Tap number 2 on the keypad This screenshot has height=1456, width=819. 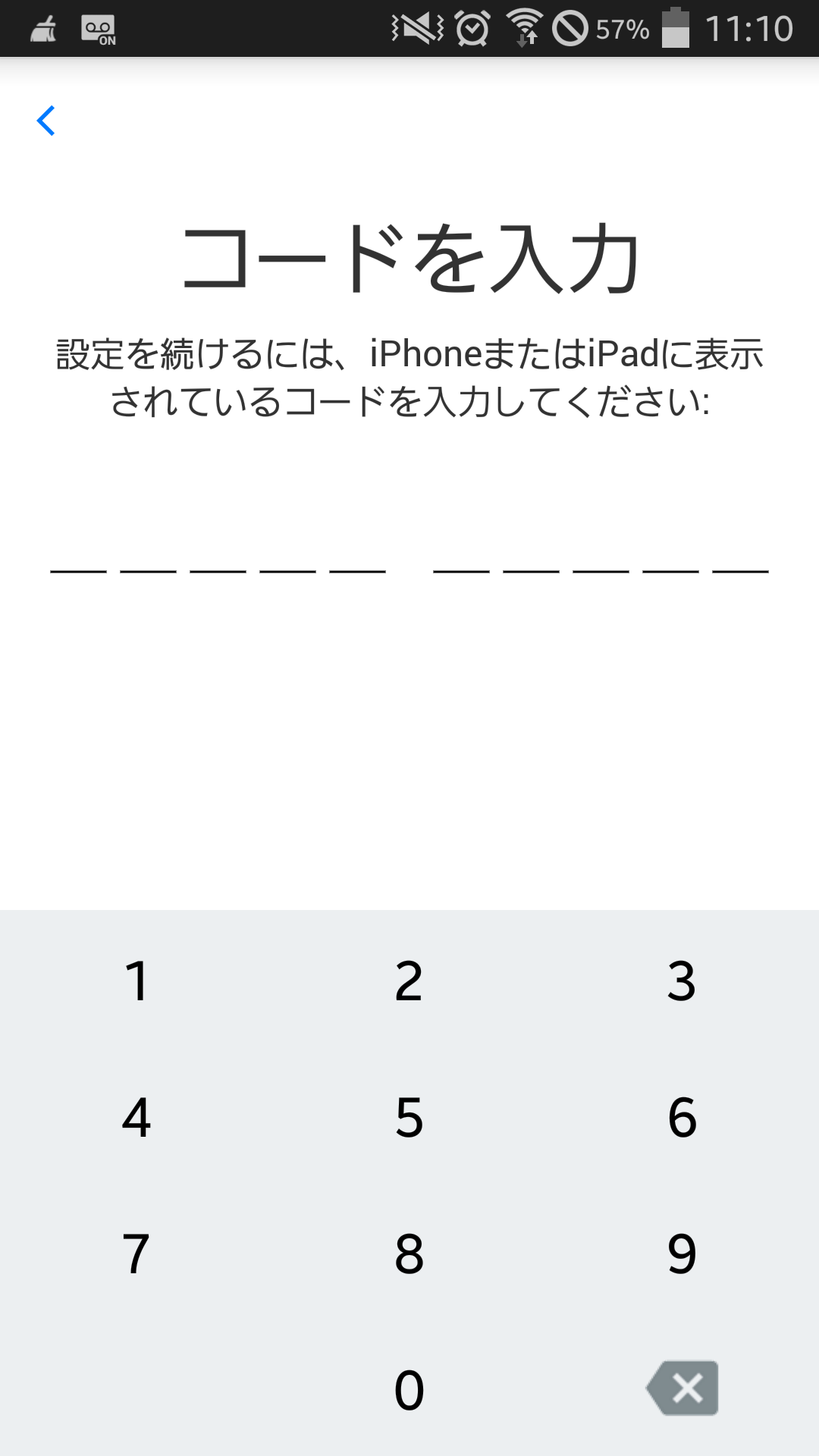(409, 980)
